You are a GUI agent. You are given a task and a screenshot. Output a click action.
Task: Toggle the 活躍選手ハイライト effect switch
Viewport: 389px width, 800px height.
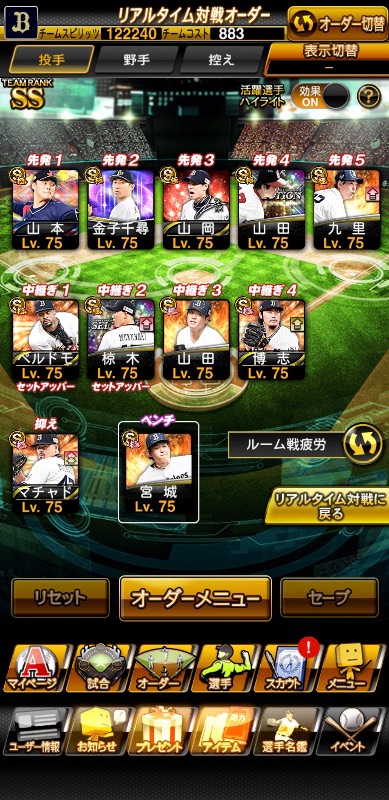[x=321, y=96]
